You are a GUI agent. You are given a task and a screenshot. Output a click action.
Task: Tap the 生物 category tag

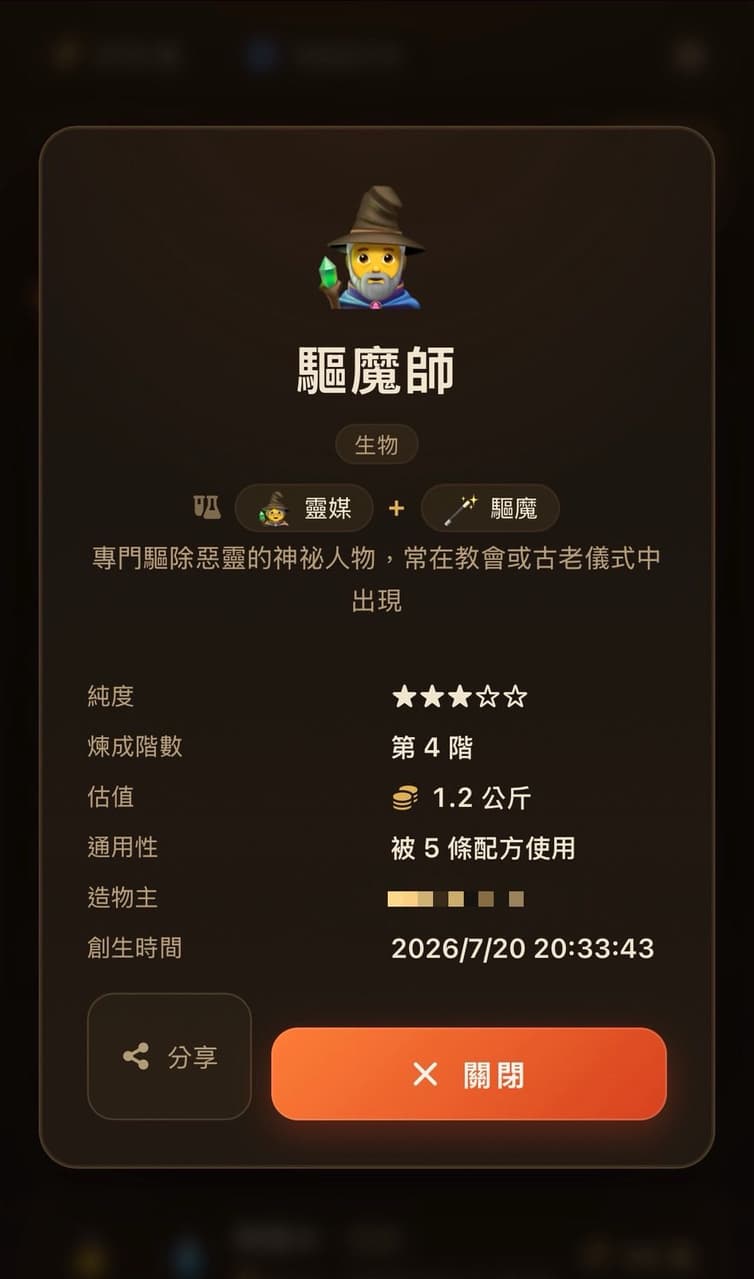[x=377, y=445]
